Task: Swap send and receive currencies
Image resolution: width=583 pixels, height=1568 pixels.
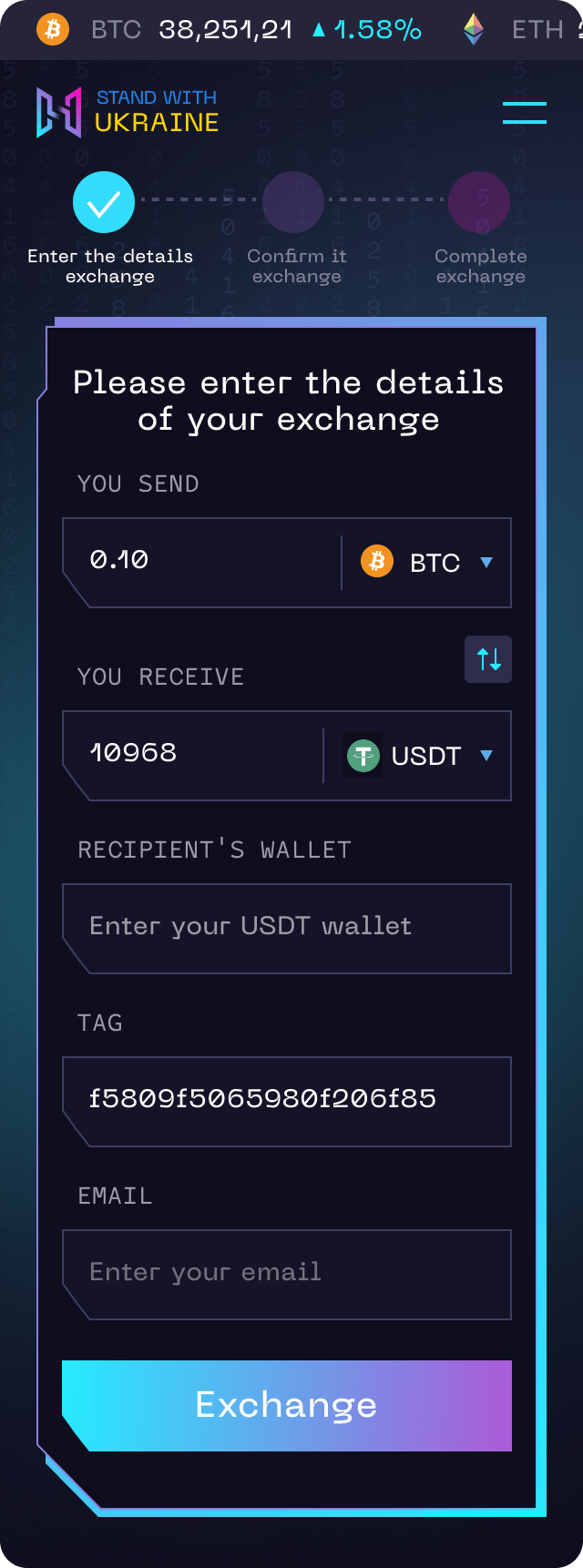Action: 488,659
